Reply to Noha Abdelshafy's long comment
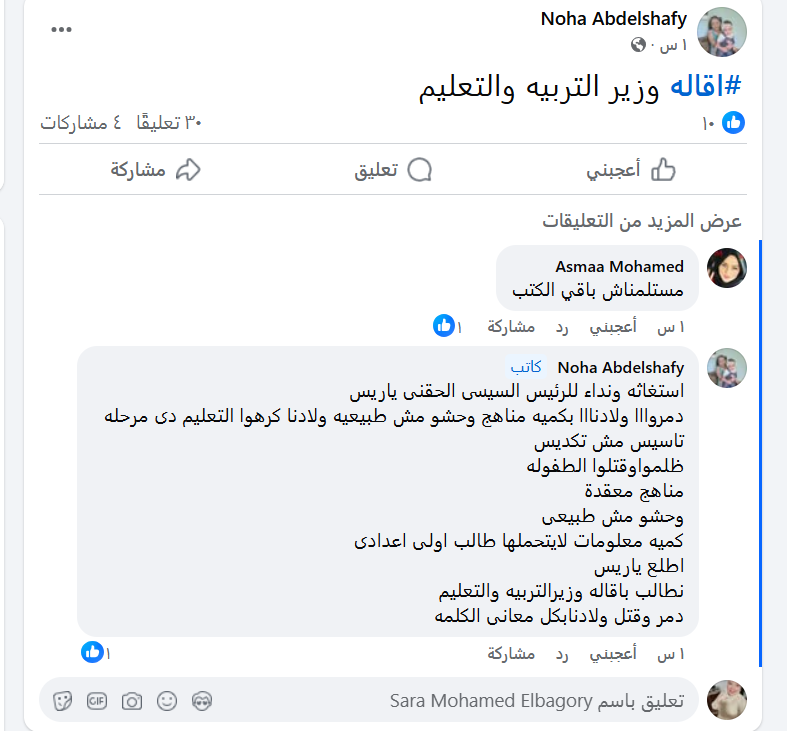The height and width of the screenshot is (731, 787). click(562, 654)
